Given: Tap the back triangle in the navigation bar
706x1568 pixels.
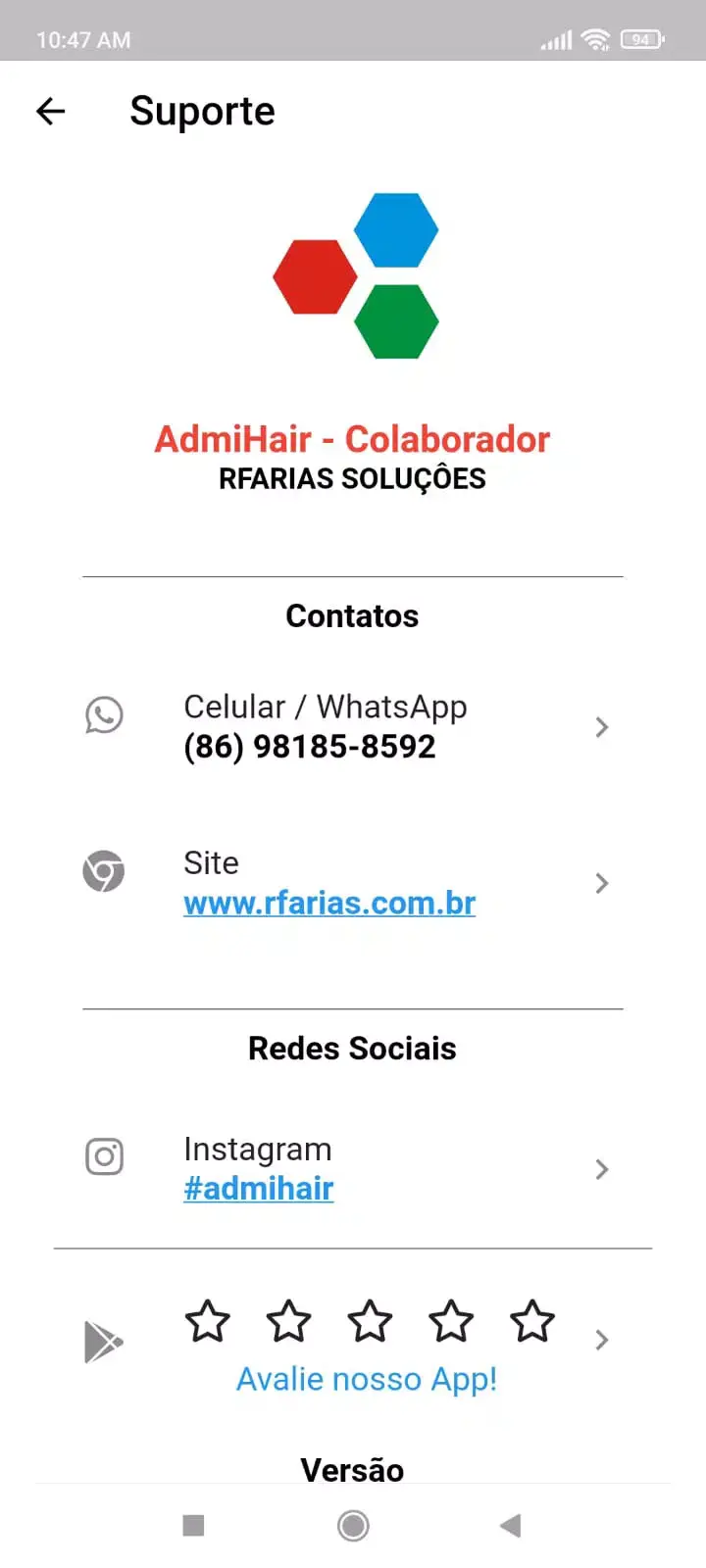Looking at the screenshot, I should tap(510, 1525).
